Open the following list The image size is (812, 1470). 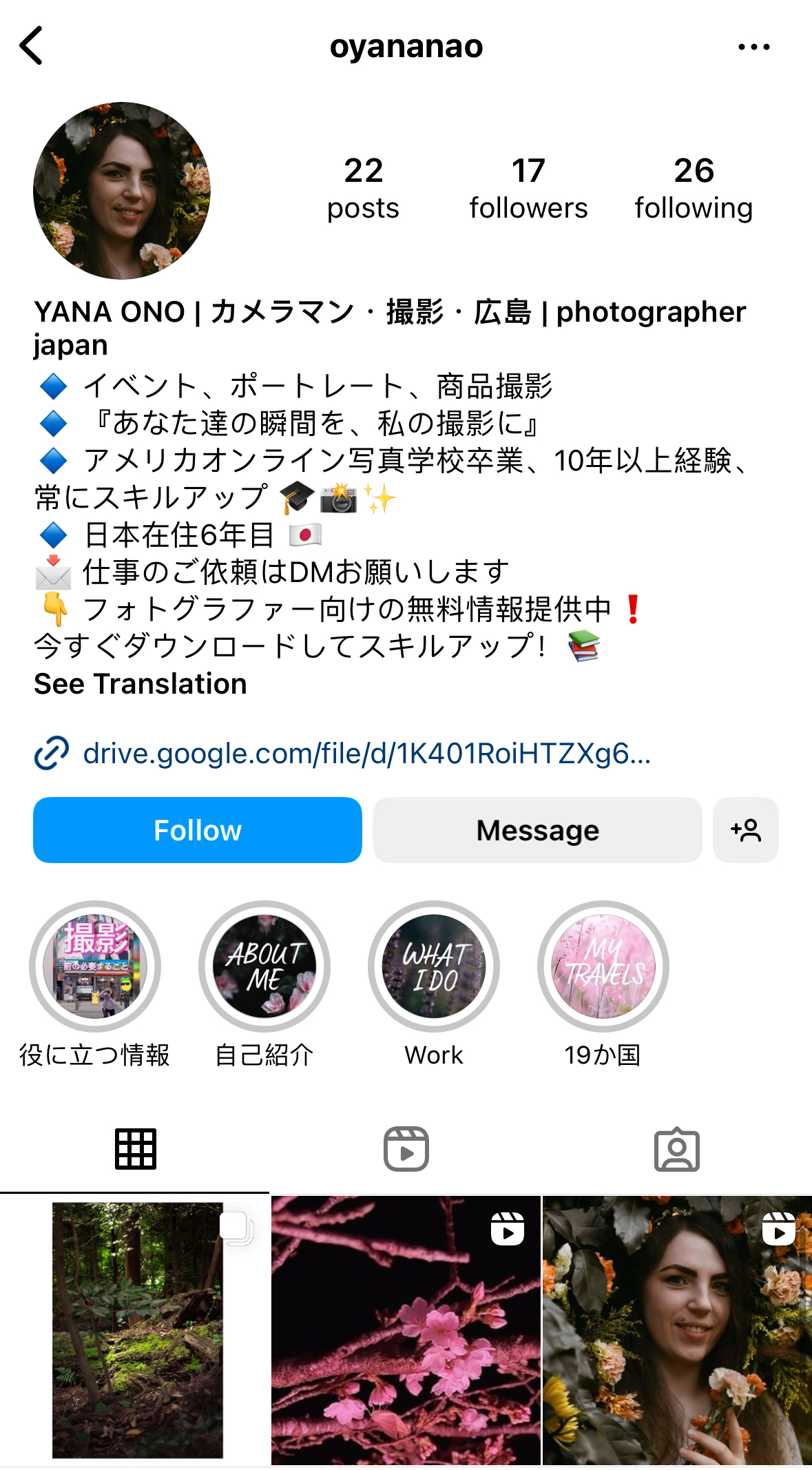pos(694,189)
